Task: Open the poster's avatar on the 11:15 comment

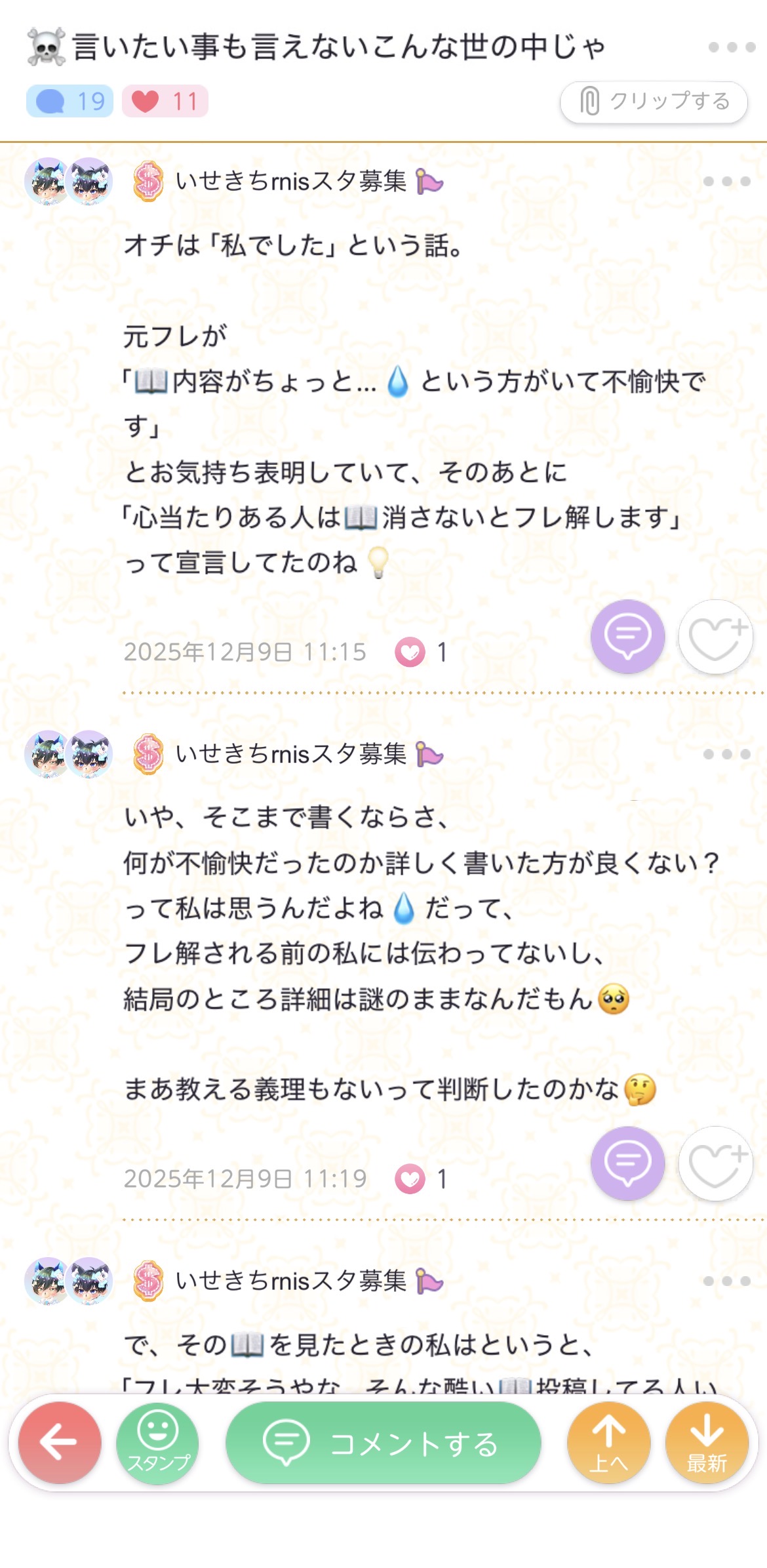Action: [x=68, y=182]
